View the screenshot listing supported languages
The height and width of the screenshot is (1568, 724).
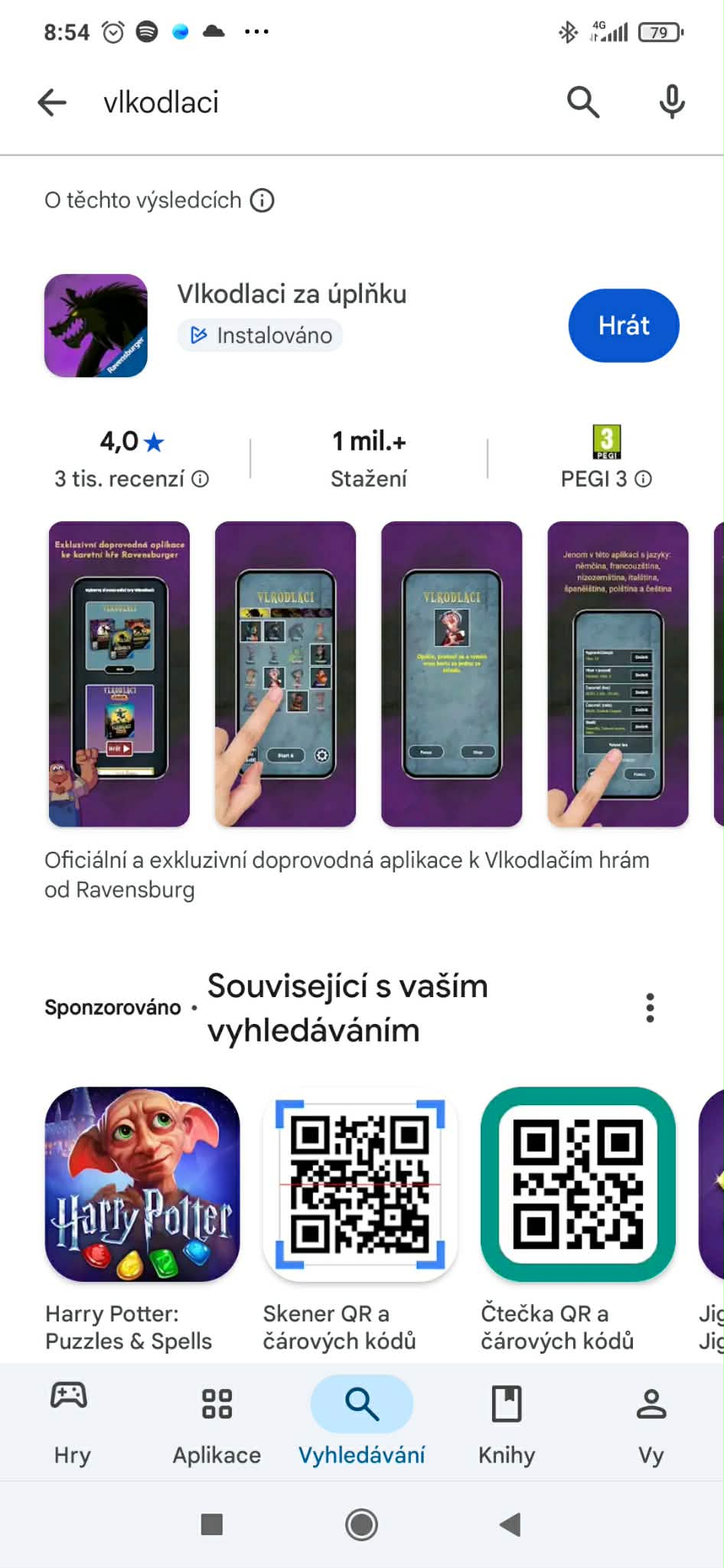click(x=618, y=673)
